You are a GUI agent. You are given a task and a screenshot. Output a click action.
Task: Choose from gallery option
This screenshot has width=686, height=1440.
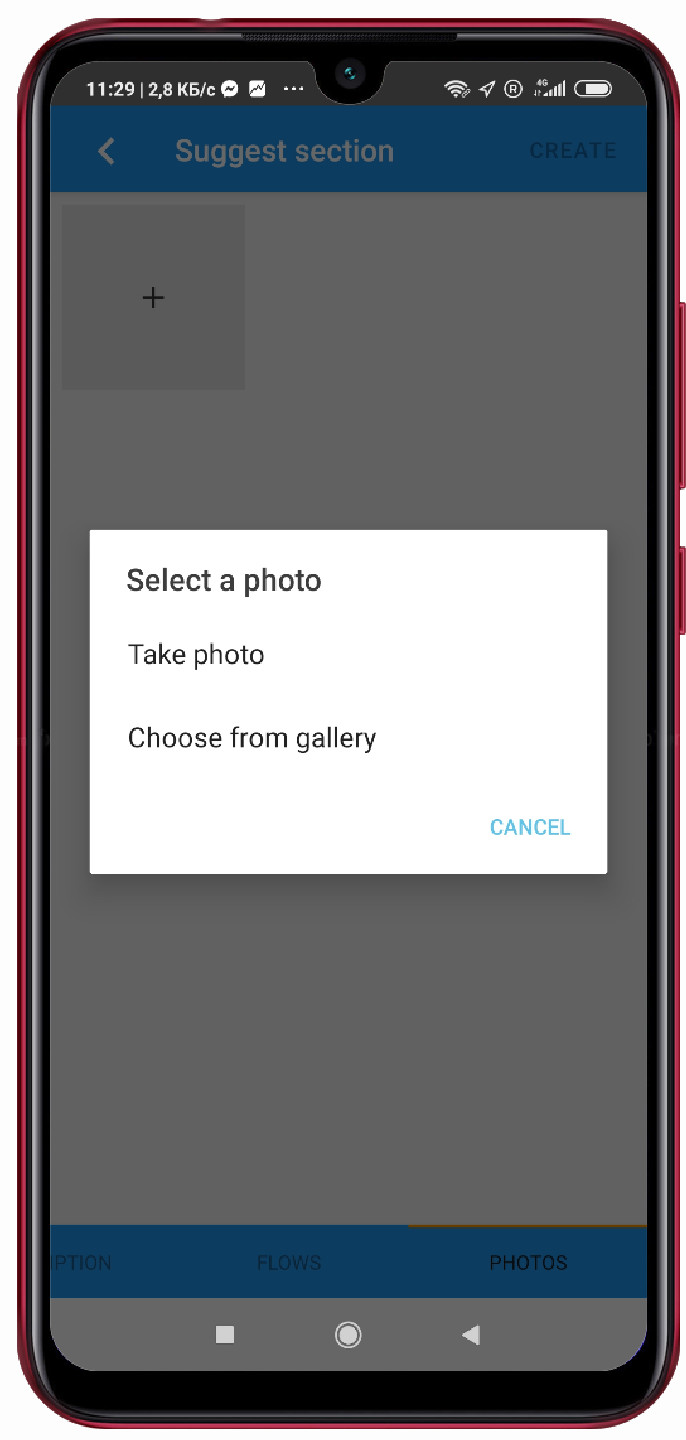click(x=252, y=739)
